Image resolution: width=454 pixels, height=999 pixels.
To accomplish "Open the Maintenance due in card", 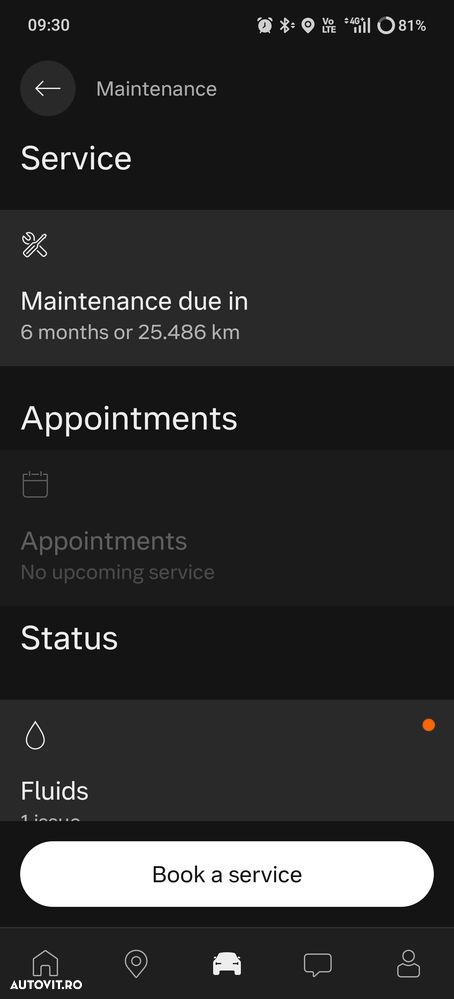I will point(227,287).
